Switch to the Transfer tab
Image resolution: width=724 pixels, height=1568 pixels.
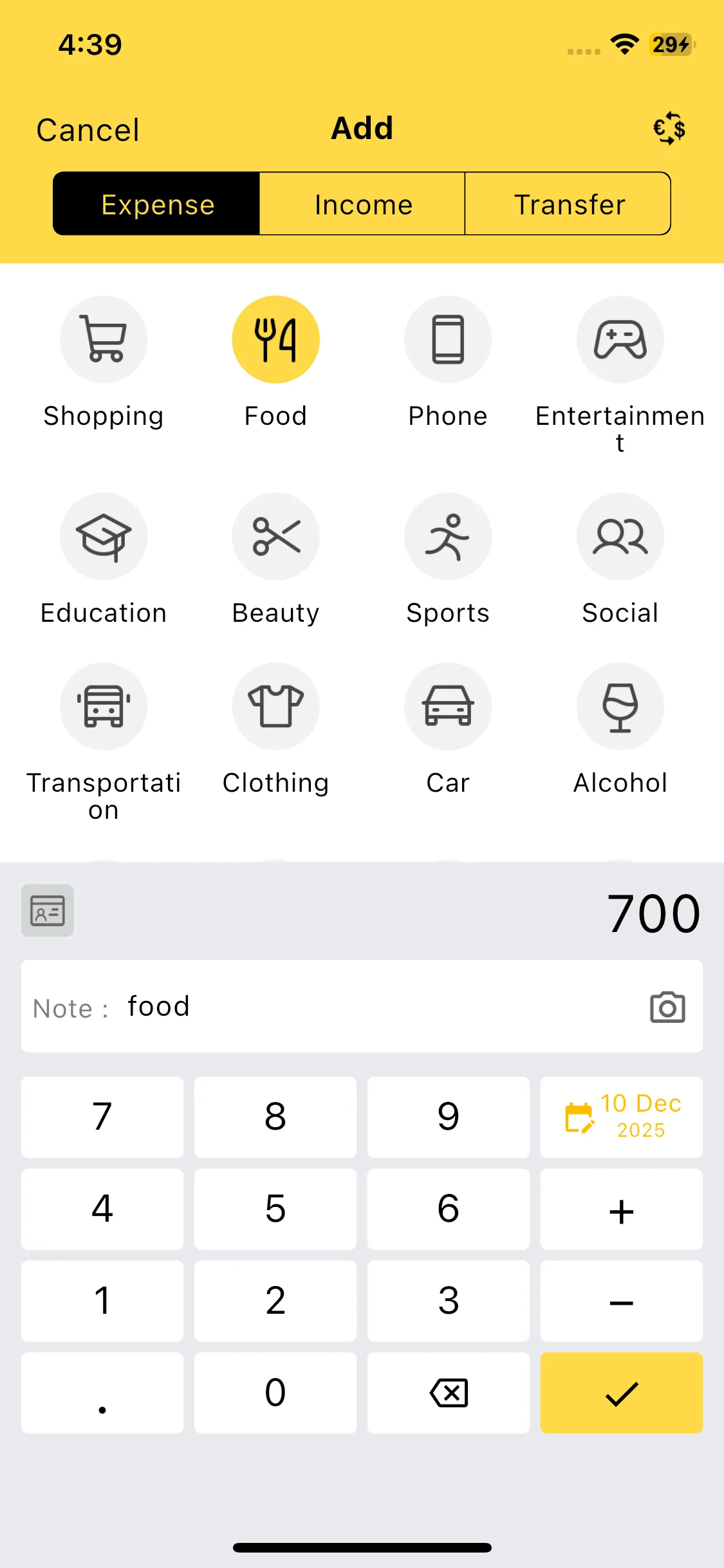click(x=568, y=204)
